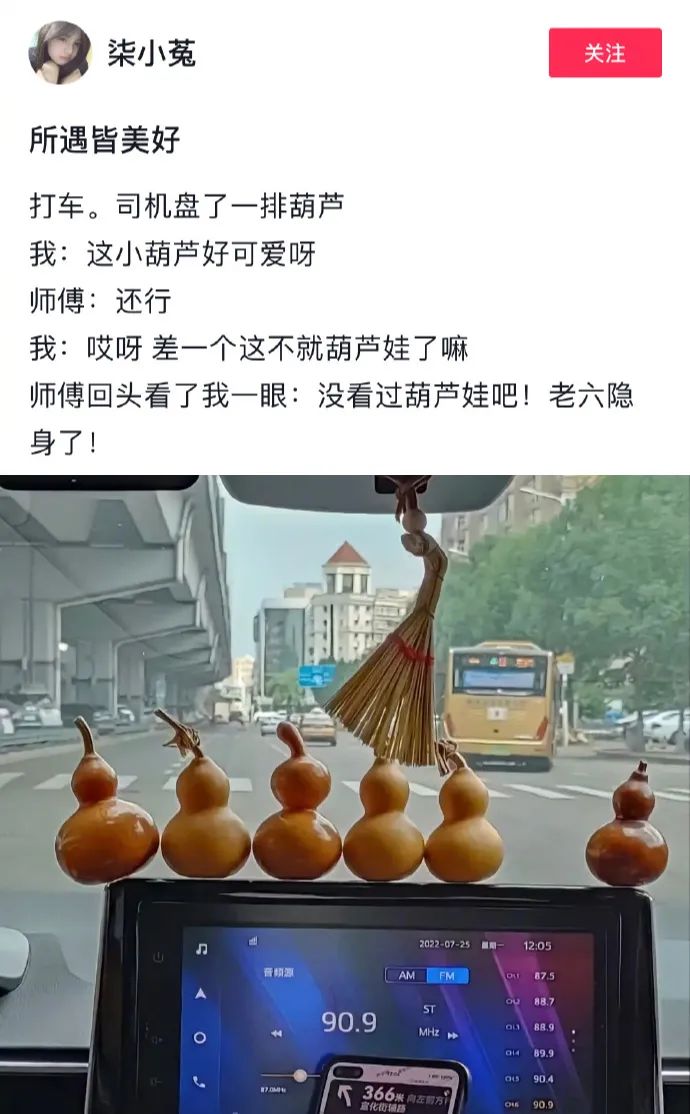
Task: Follow 柒小菟 with the 关注 button
Action: pyautogui.click(x=605, y=53)
